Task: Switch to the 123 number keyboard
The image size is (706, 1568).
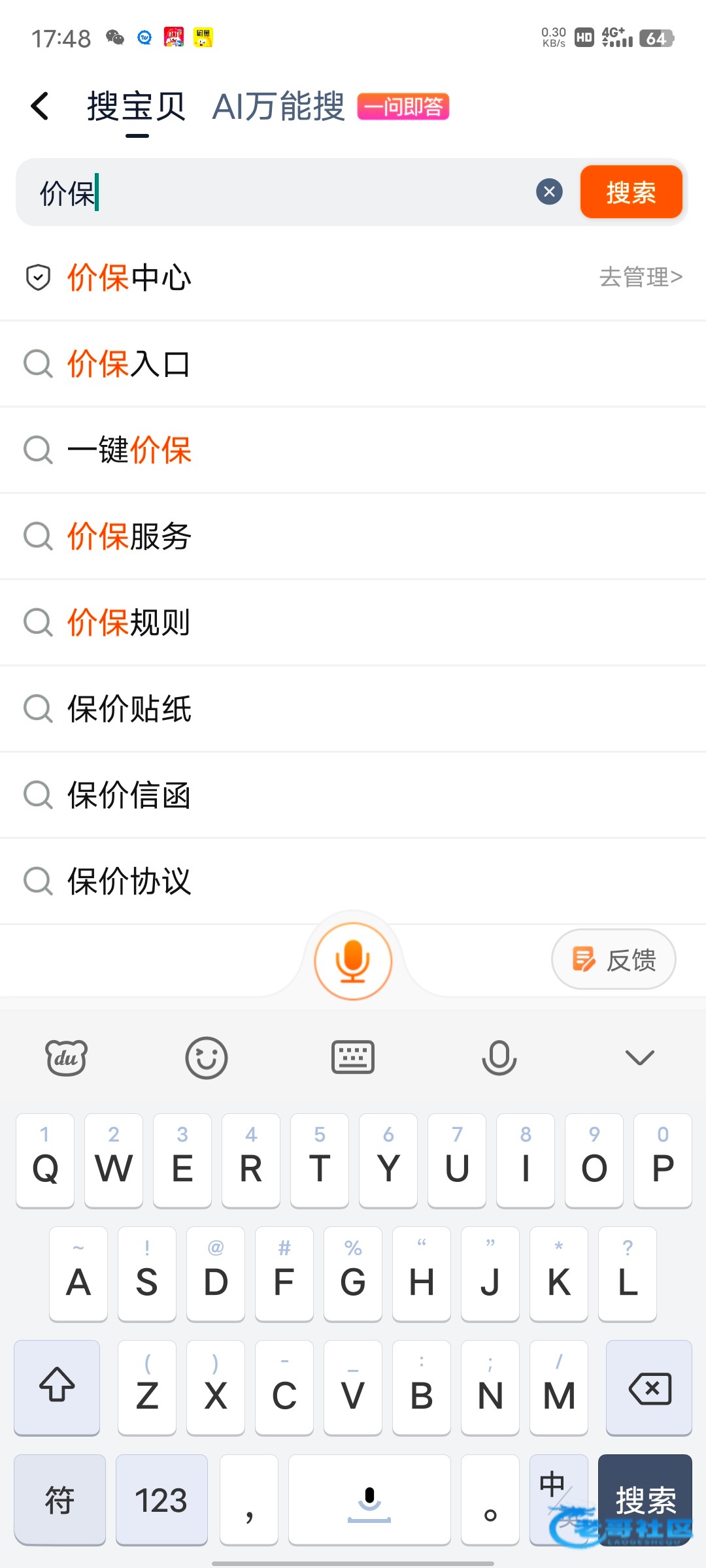Action: tap(161, 1500)
